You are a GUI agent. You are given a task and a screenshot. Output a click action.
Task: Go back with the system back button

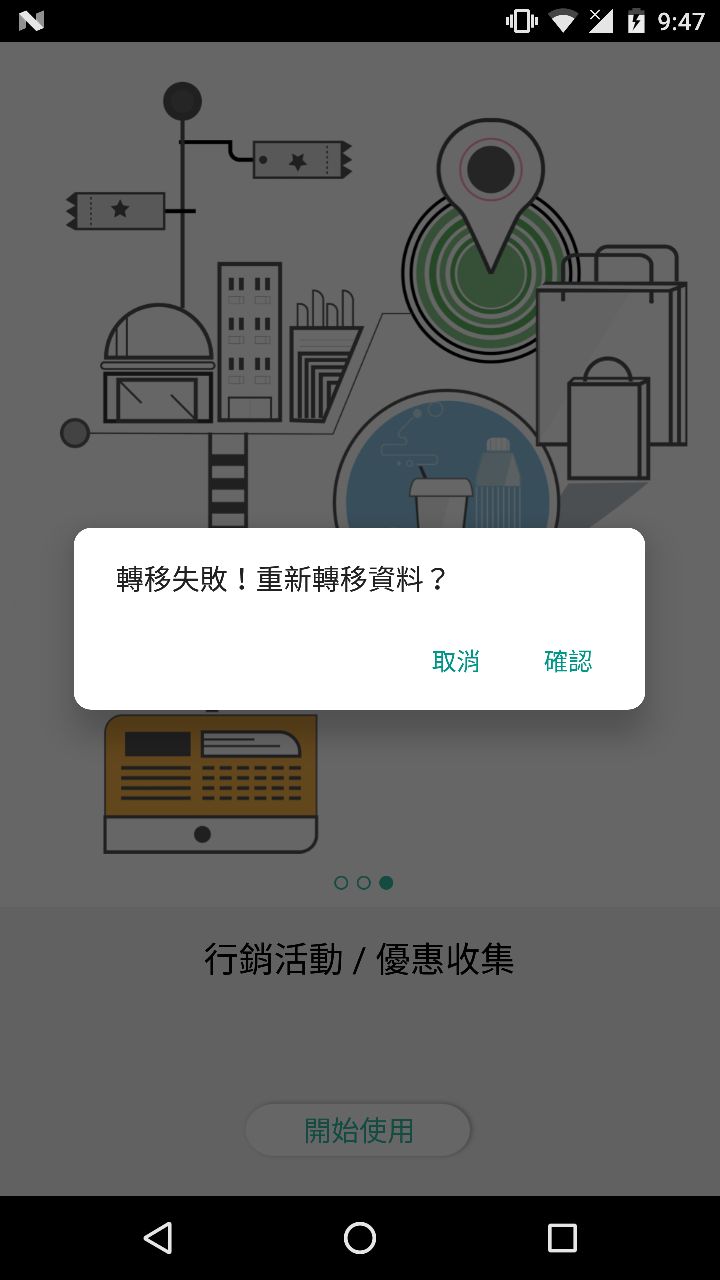158,1238
